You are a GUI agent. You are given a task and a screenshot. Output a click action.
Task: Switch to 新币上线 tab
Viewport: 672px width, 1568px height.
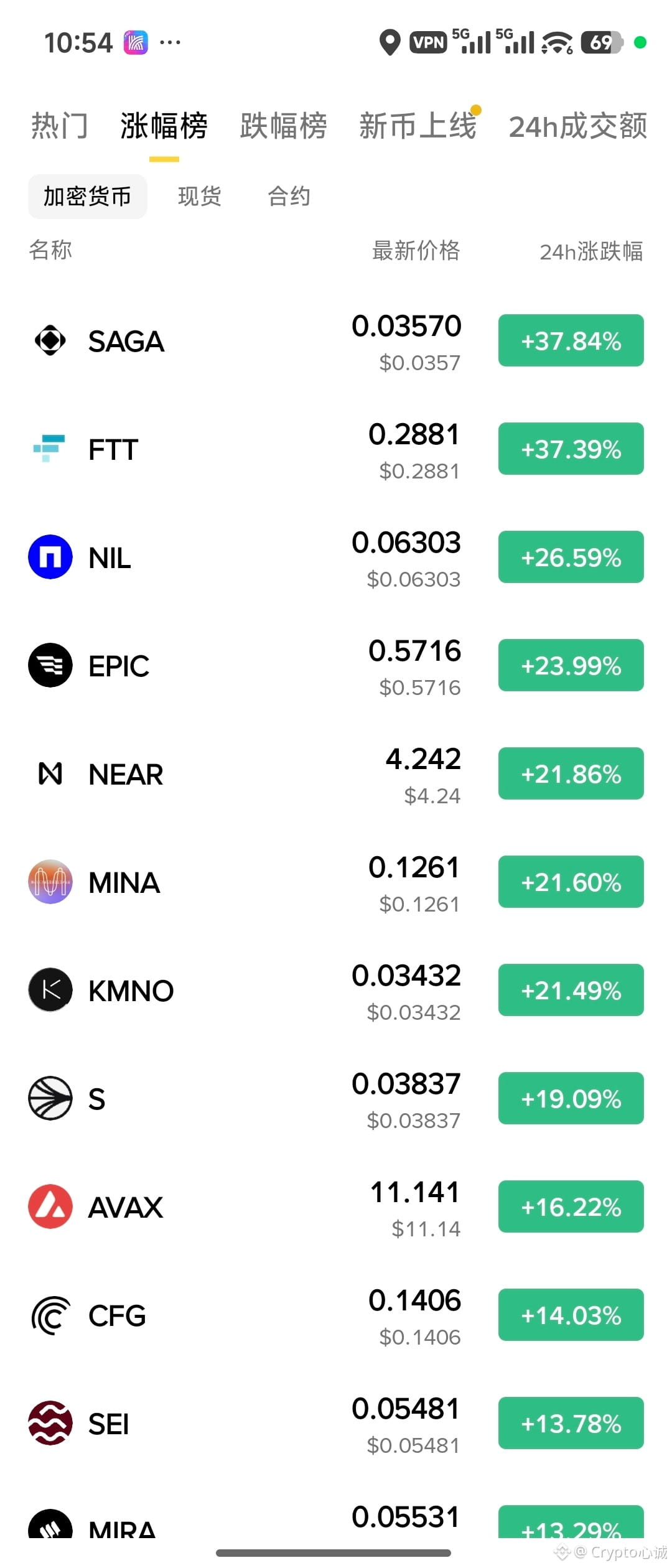point(418,126)
